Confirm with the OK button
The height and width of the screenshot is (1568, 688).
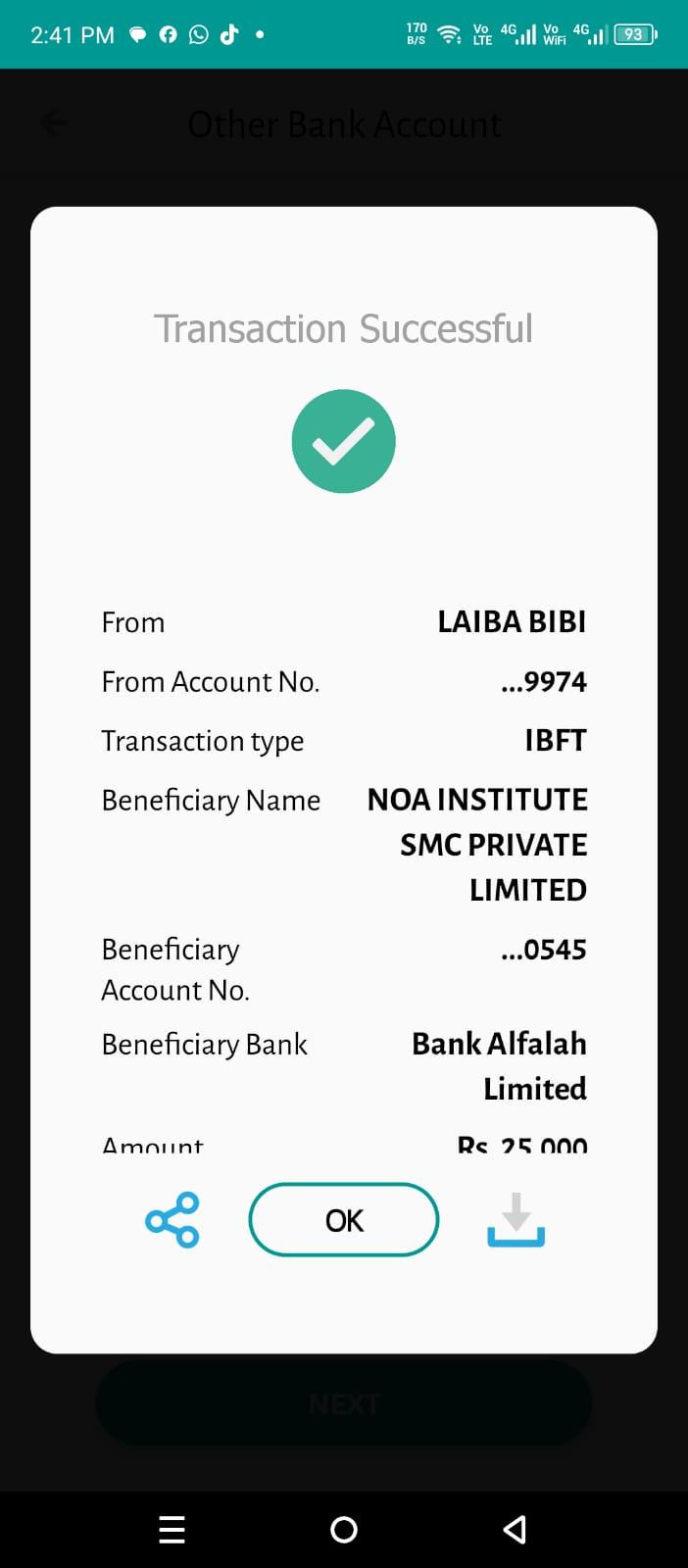344,1220
